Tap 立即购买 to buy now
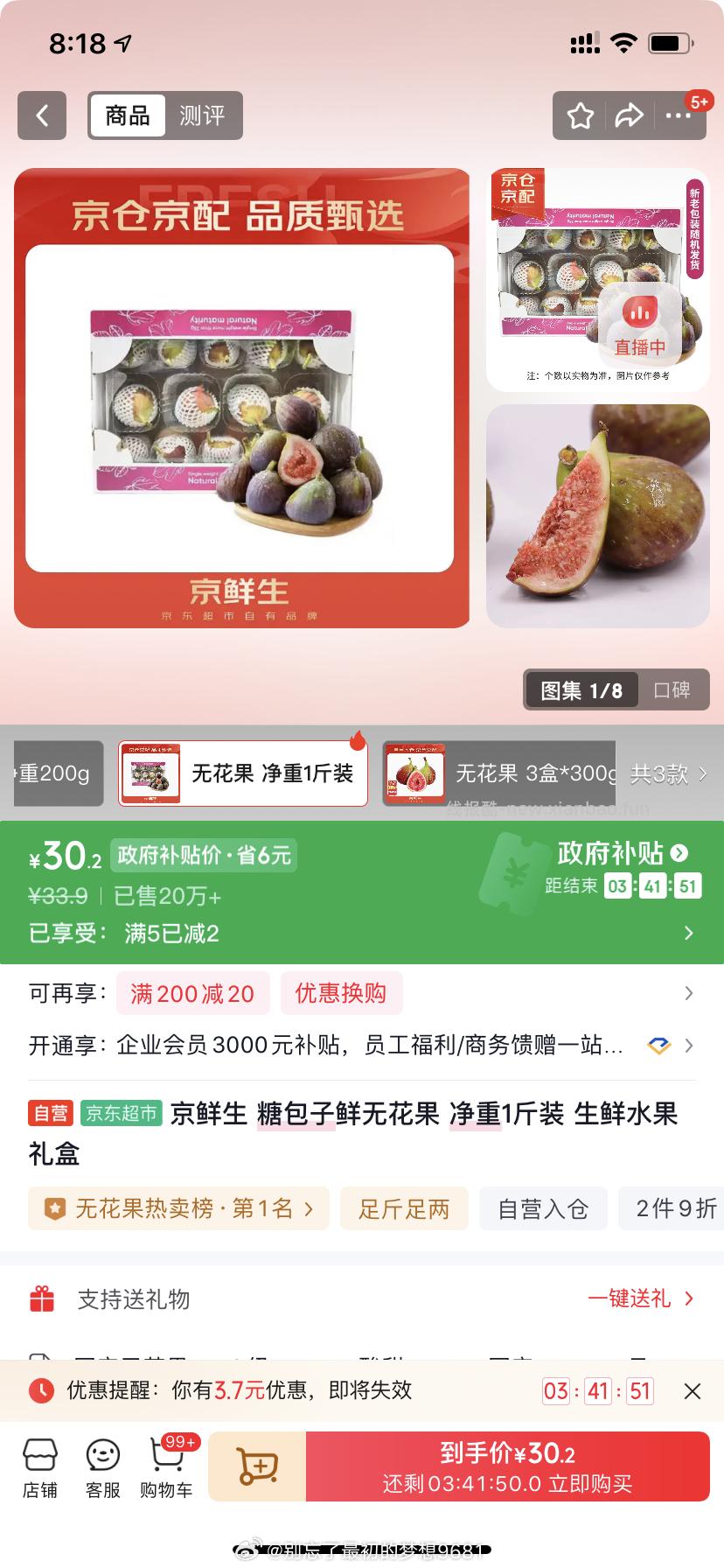 point(512,1466)
